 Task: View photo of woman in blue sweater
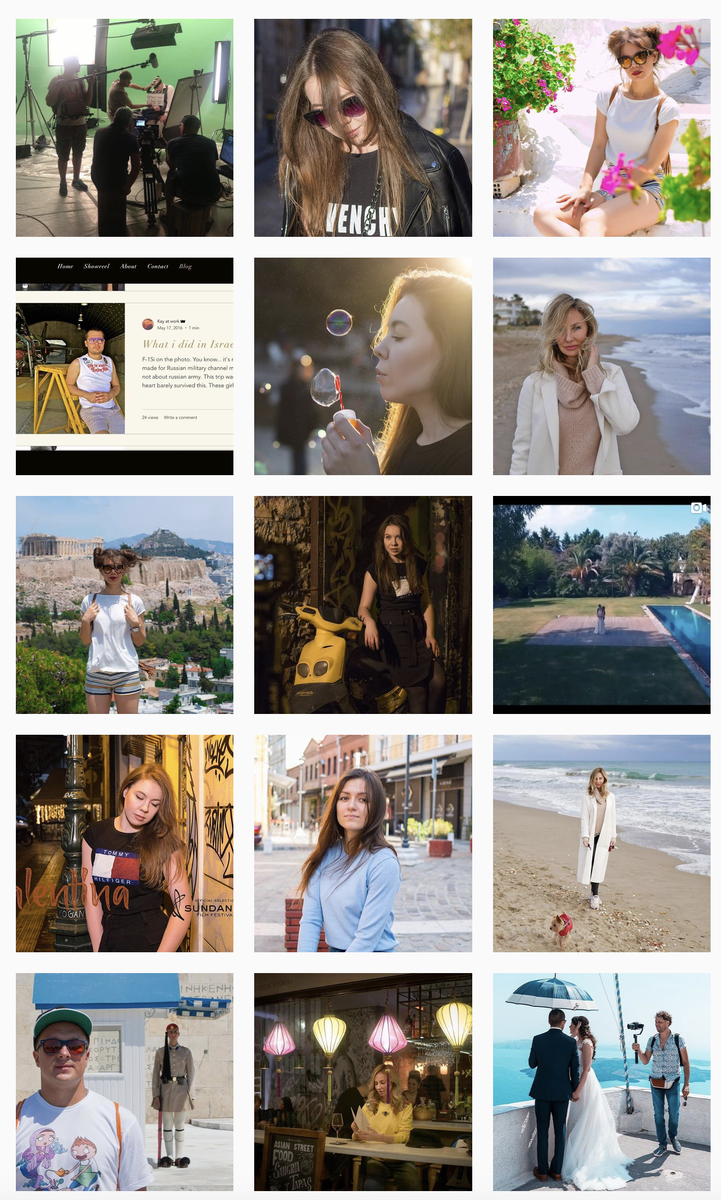point(363,843)
